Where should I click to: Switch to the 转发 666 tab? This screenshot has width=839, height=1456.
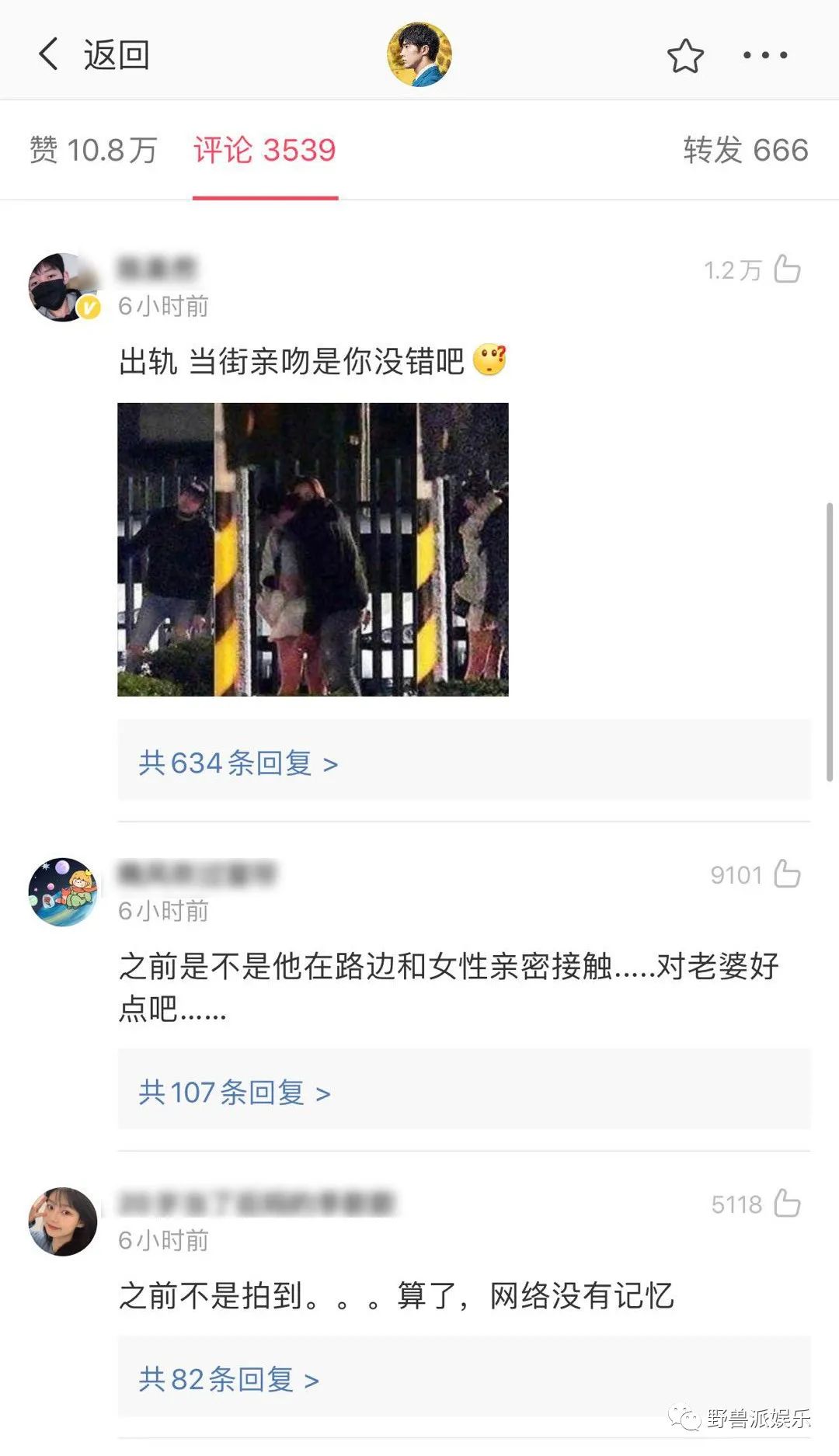tap(745, 150)
